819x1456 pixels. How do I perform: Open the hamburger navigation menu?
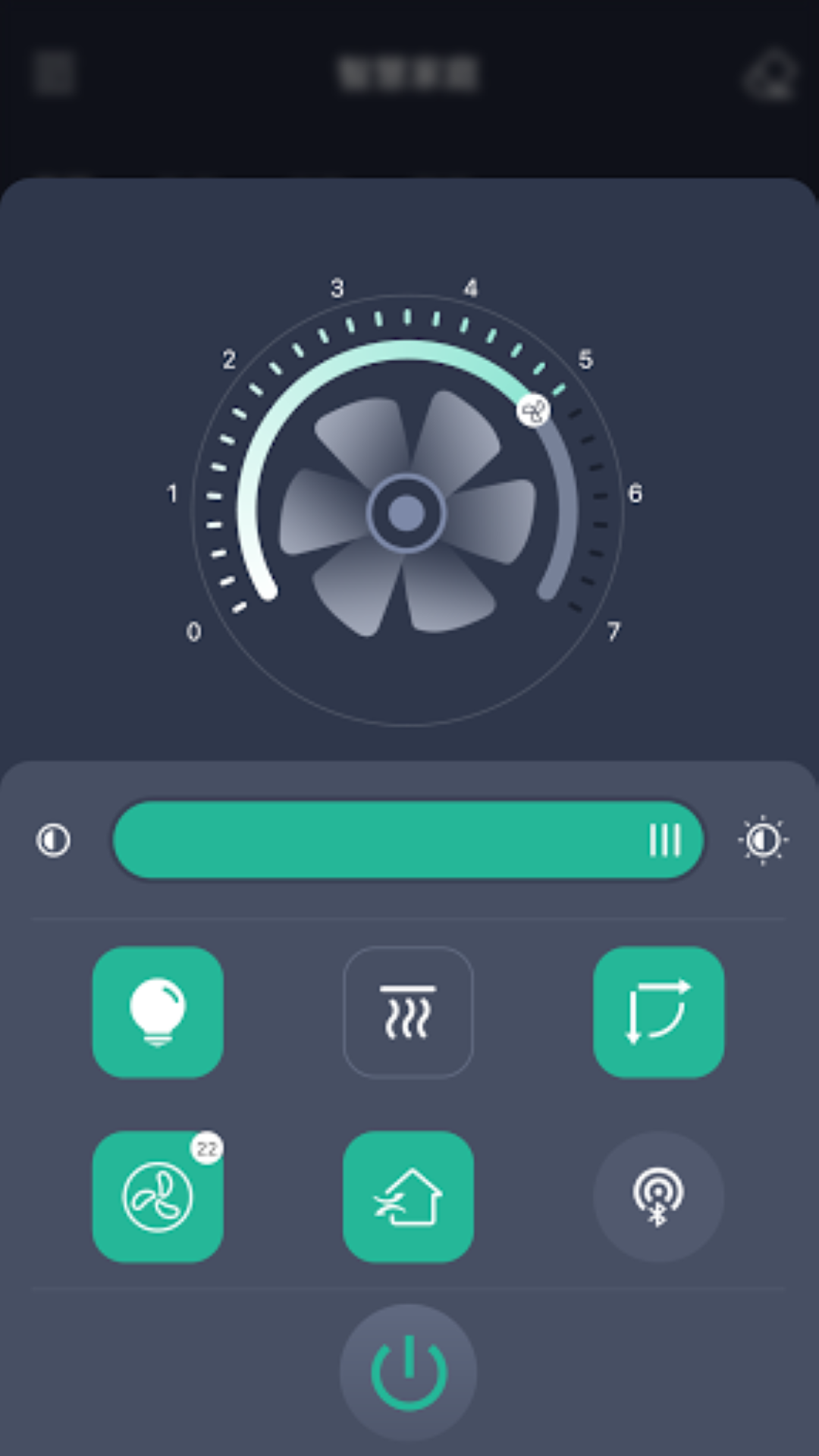click(52, 72)
